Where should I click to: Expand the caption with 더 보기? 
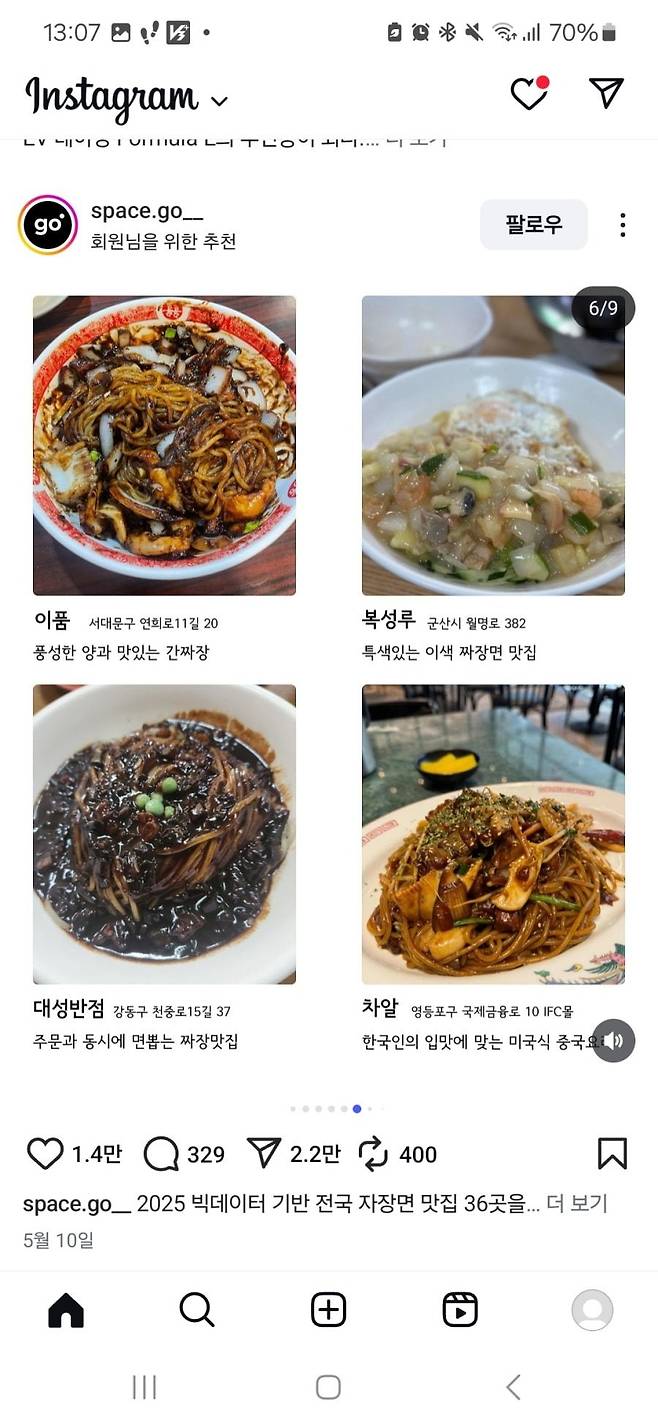click(577, 1203)
